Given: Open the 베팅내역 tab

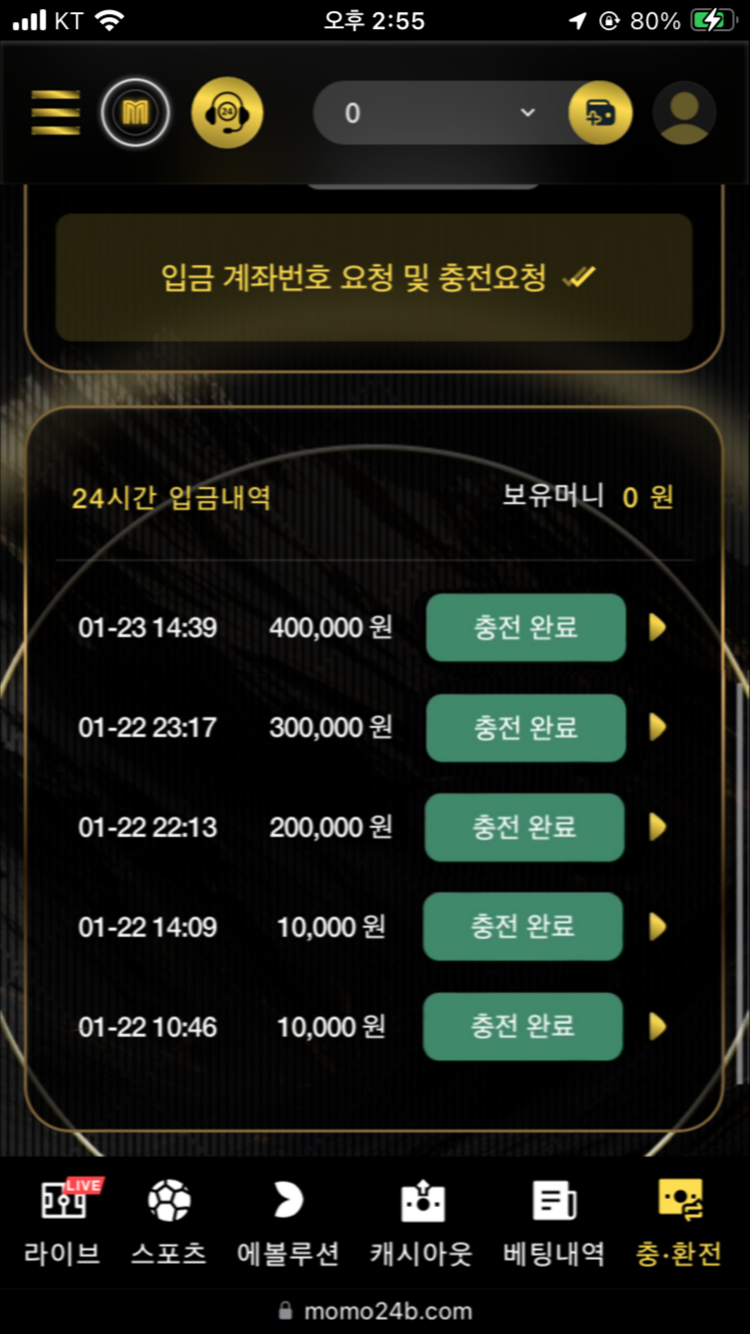Looking at the screenshot, I should (x=554, y=1222).
